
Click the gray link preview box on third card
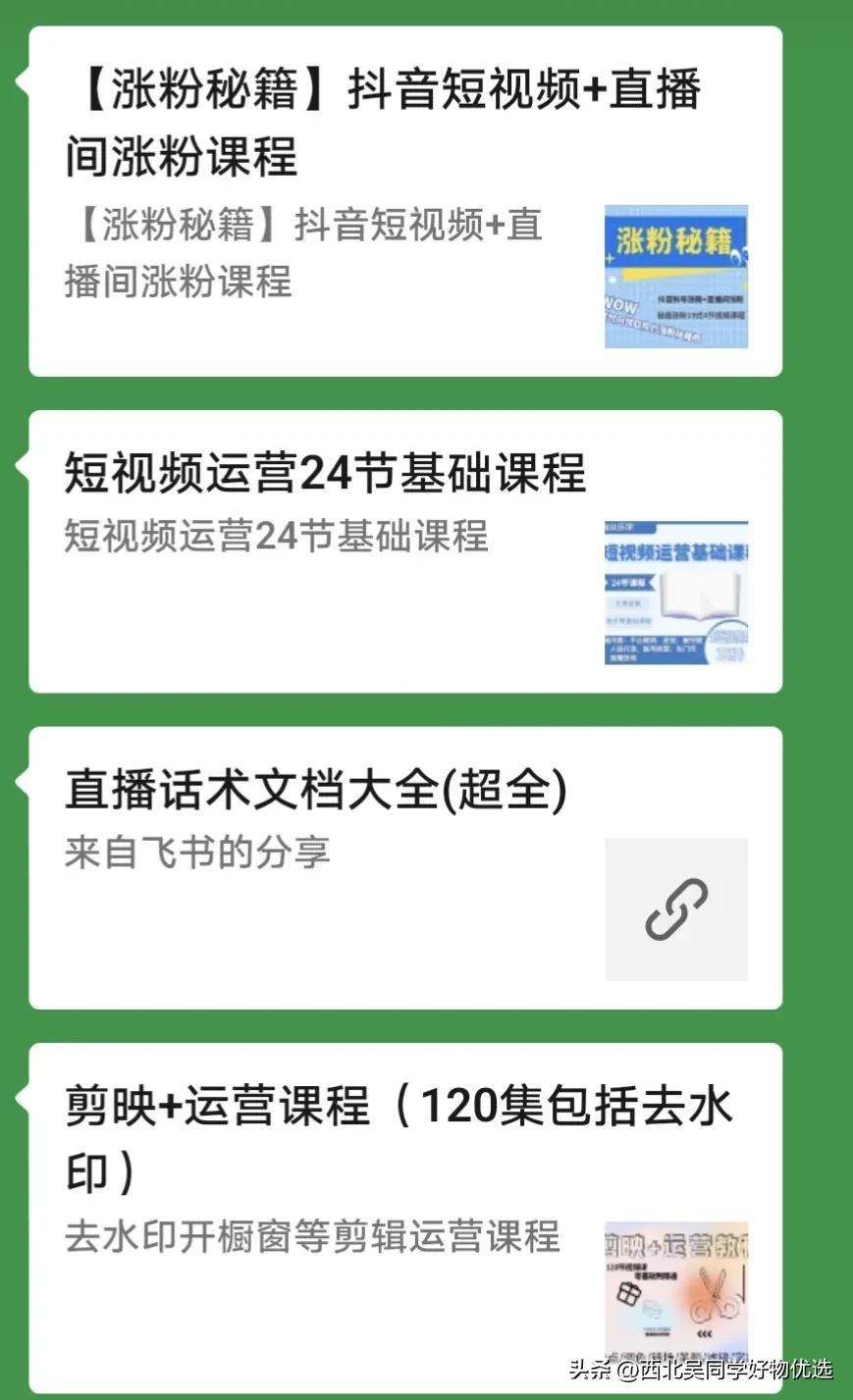(x=675, y=909)
